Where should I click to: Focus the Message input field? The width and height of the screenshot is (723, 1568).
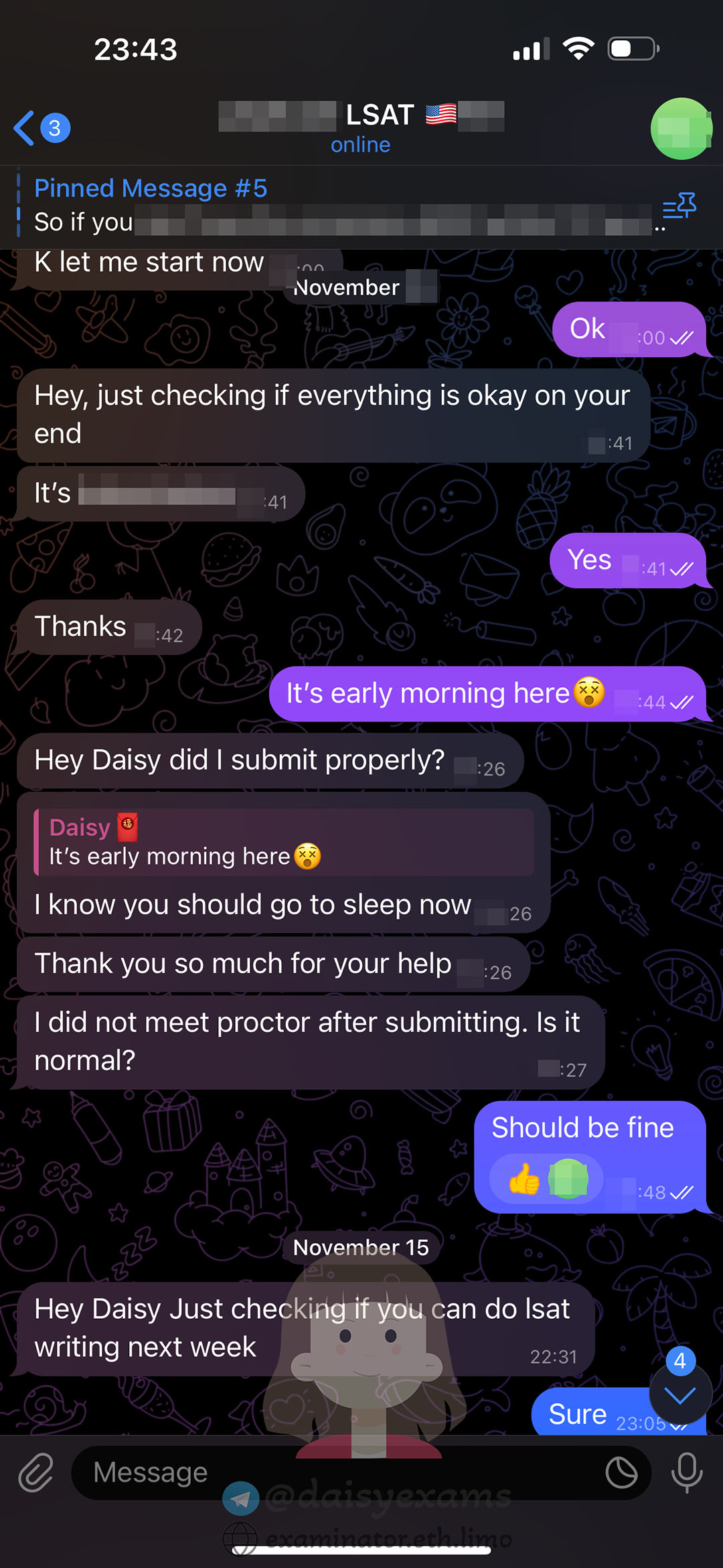335,1472
